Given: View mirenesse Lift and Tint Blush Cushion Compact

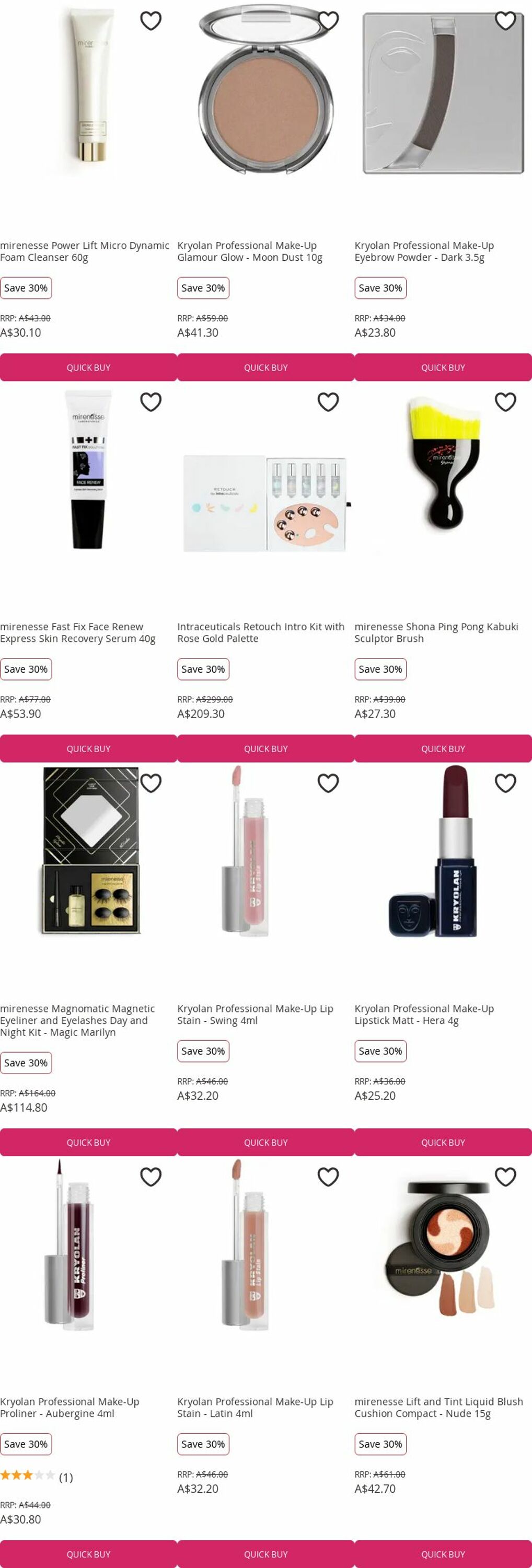Looking at the screenshot, I should click(438, 1408).
